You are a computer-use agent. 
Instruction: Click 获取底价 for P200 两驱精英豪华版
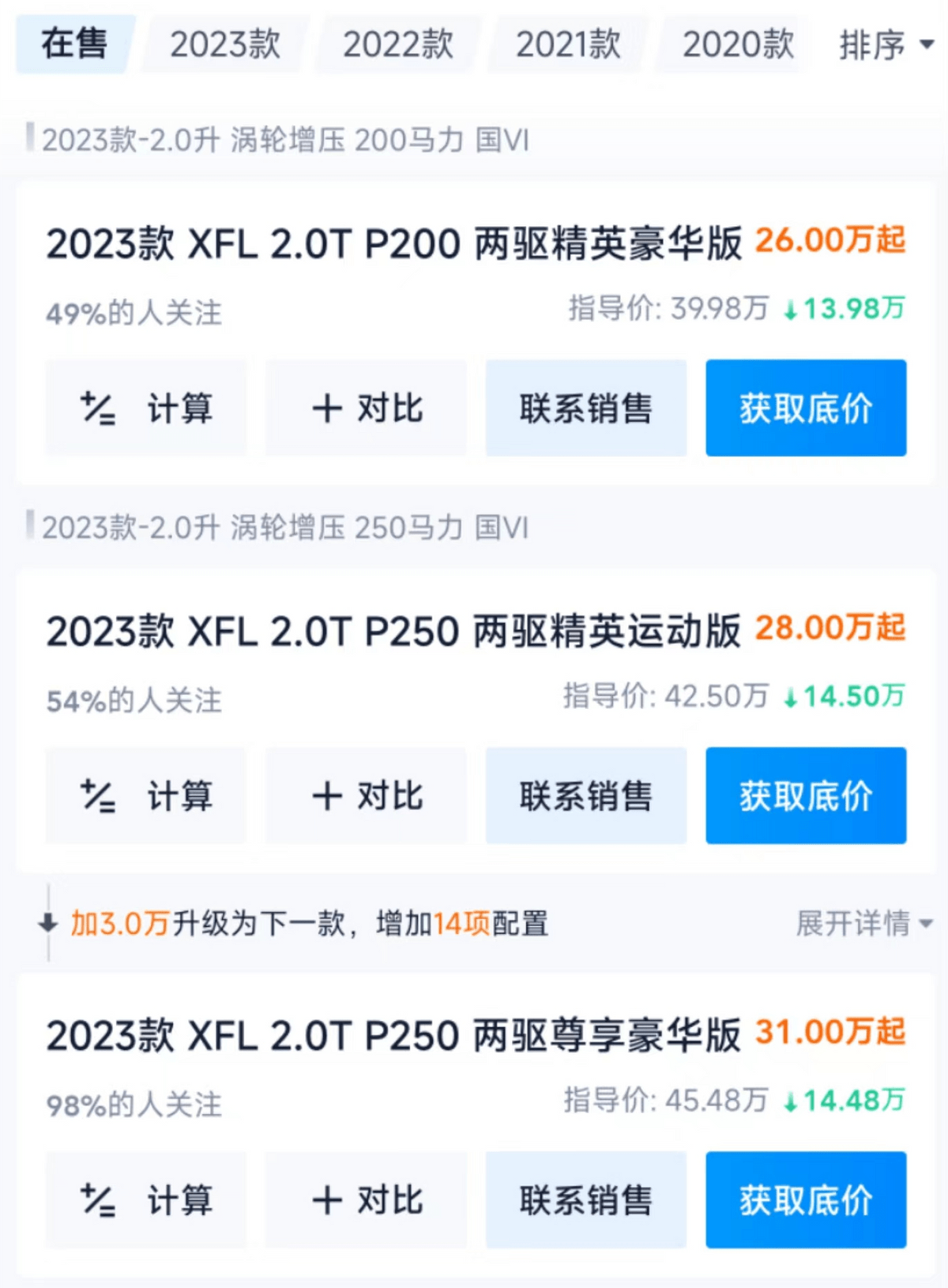[806, 408]
